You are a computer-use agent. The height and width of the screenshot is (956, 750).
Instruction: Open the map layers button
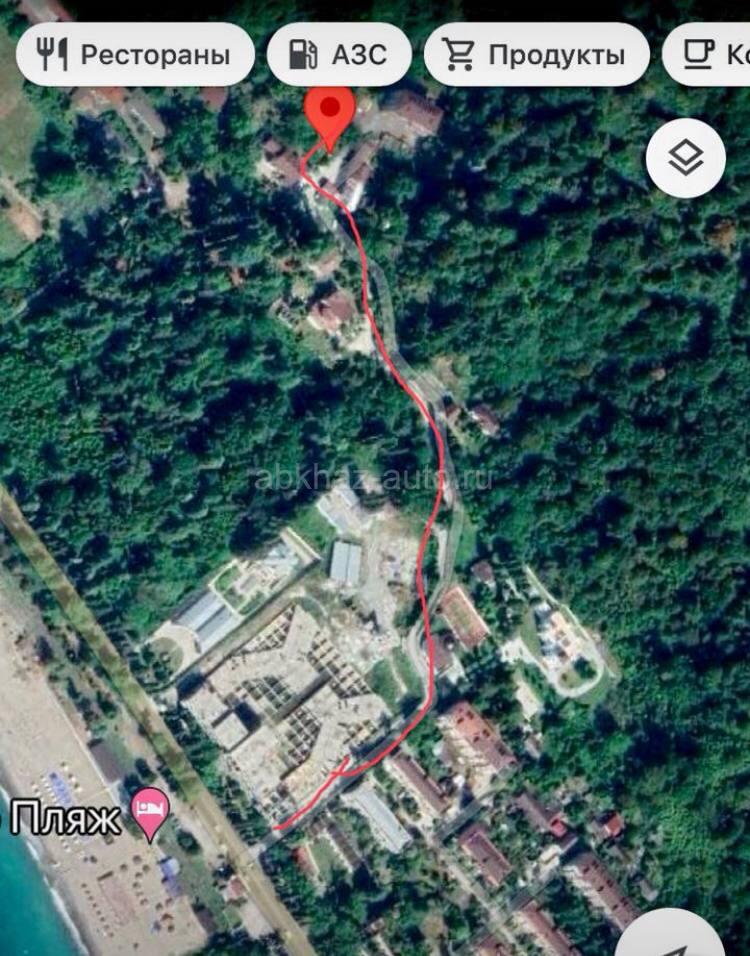coord(685,158)
